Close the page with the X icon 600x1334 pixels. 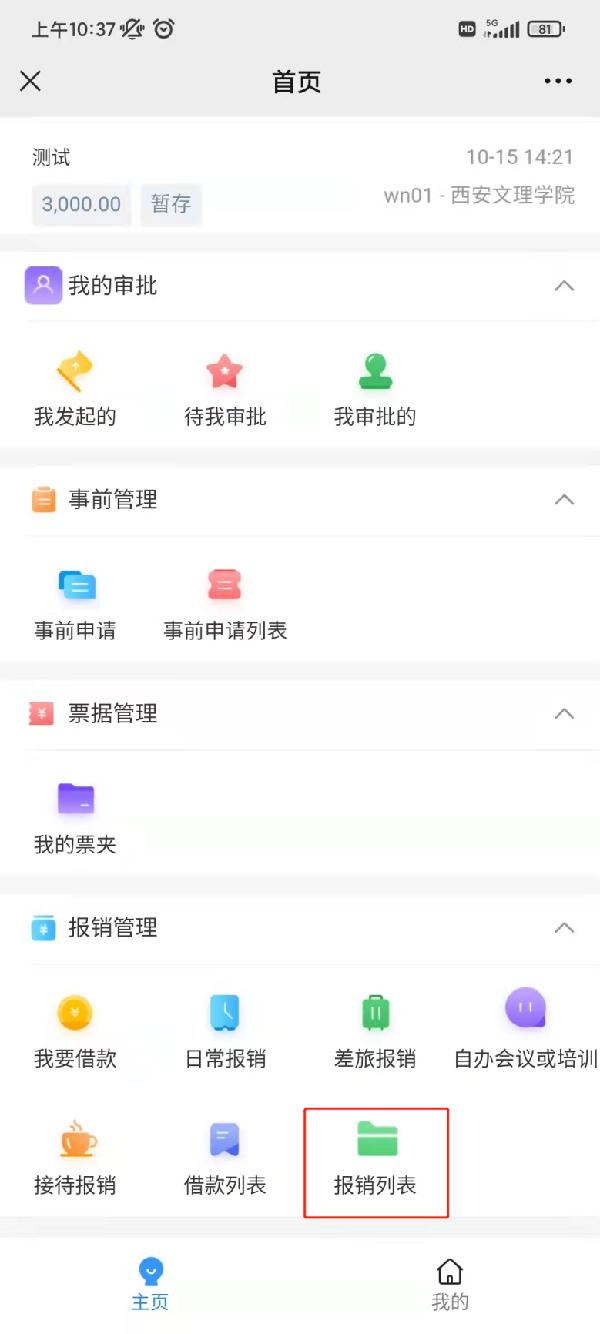31,81
